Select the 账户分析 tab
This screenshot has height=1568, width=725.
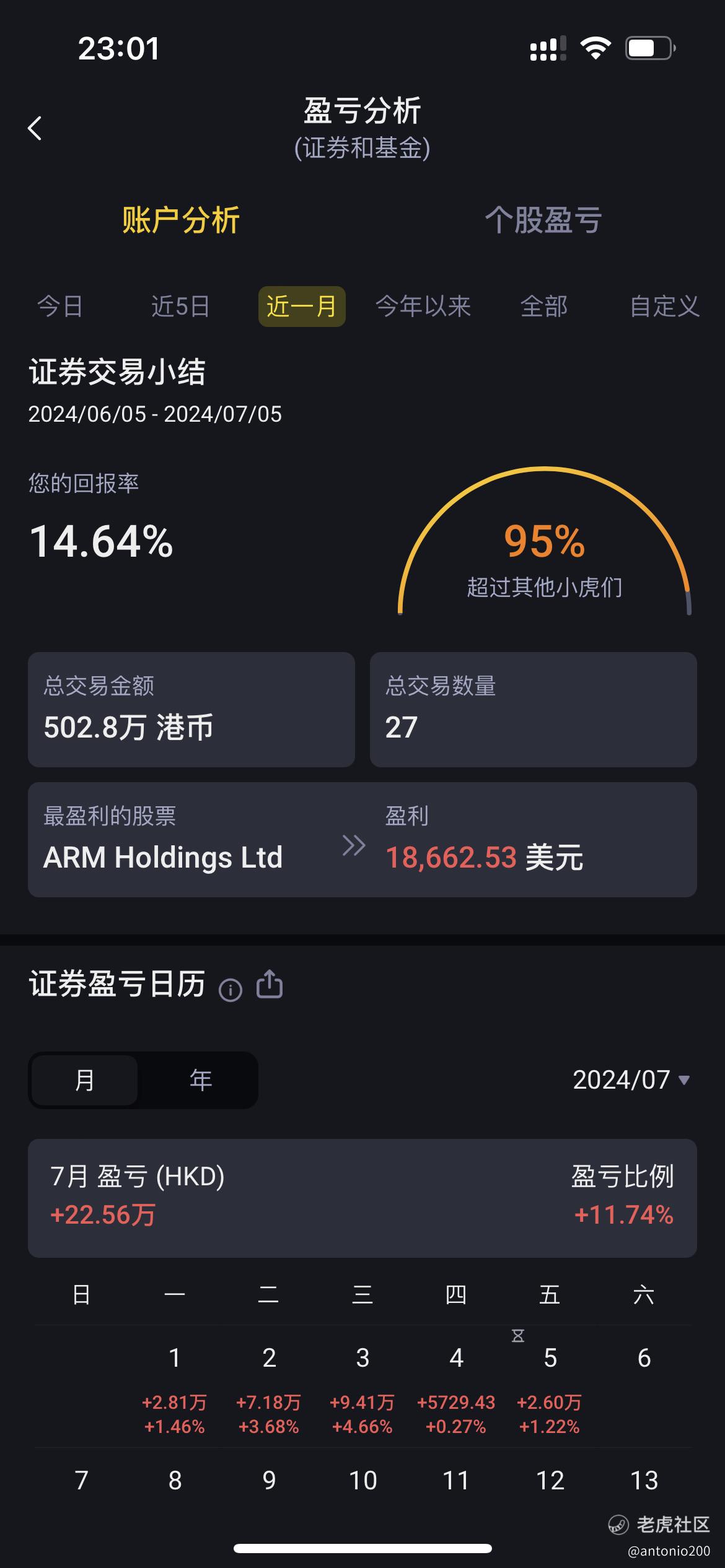click(181, 220)
